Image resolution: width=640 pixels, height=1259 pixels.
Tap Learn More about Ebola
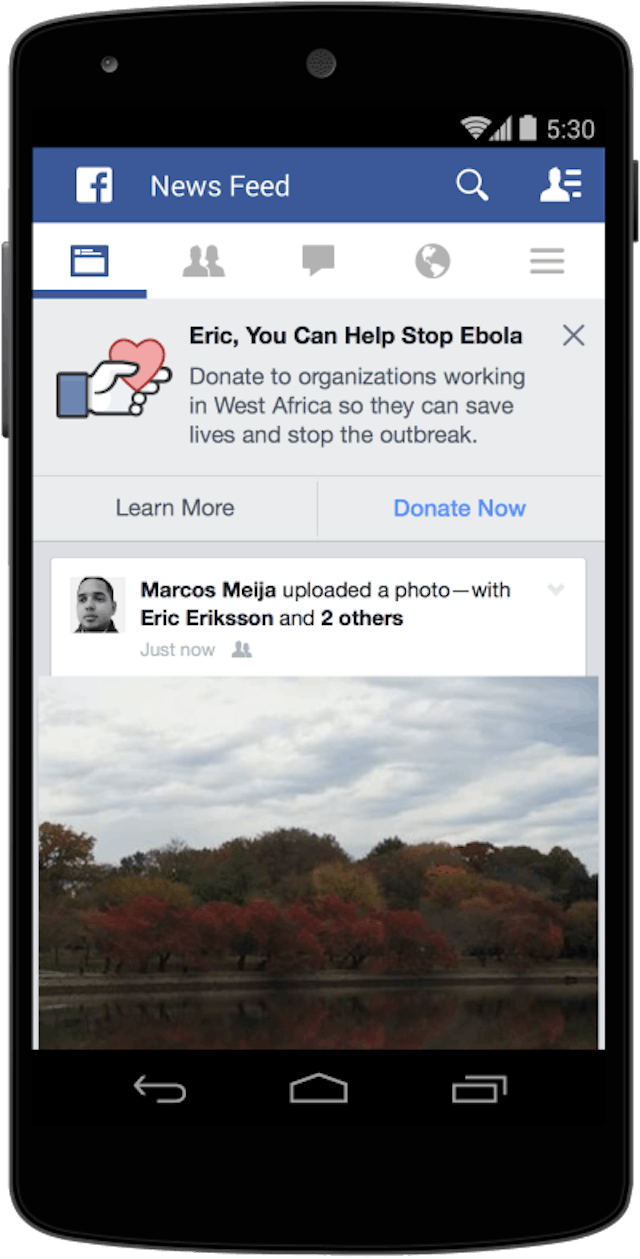[175, 508]
